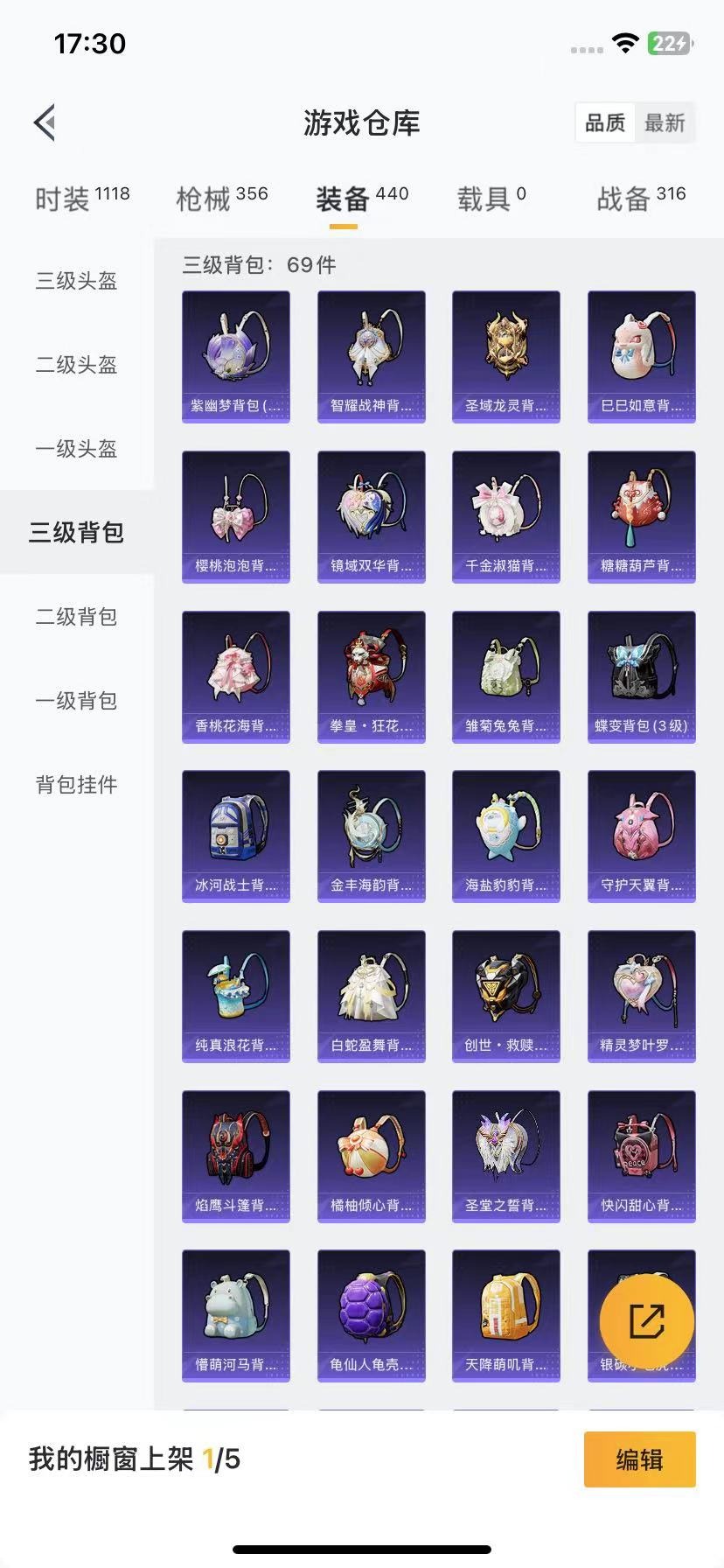Tap the 编辑 button
This screenshot has height=1568, width=724.
(639, 1459)
